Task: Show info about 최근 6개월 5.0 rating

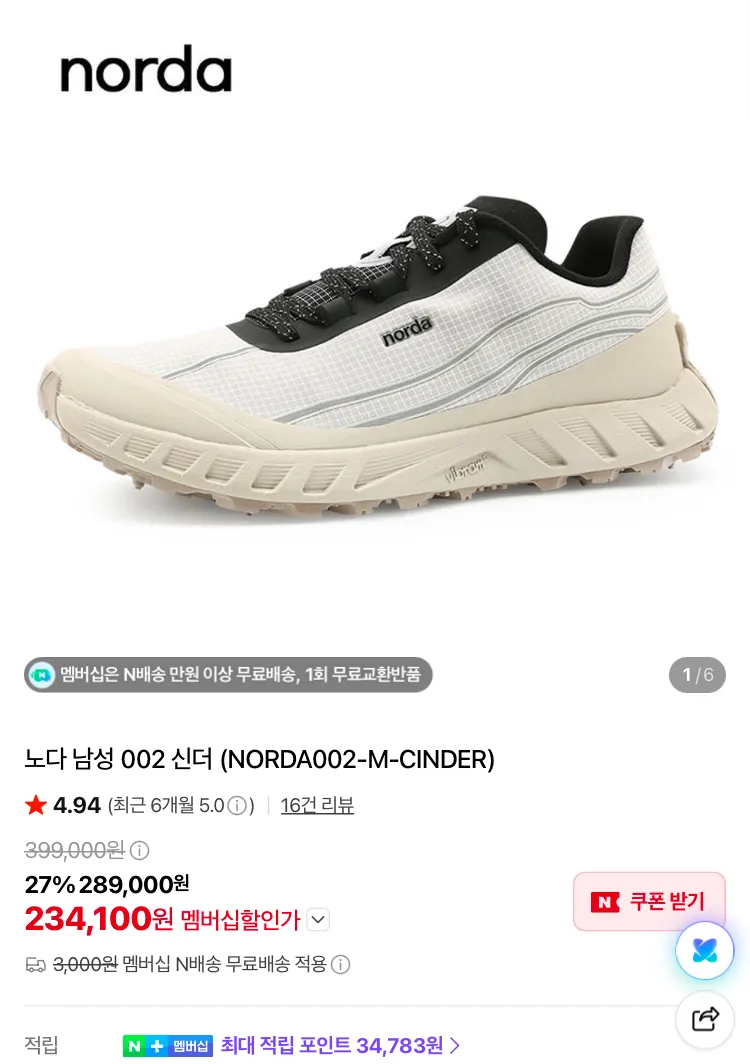Action: [x=236, y=806]
